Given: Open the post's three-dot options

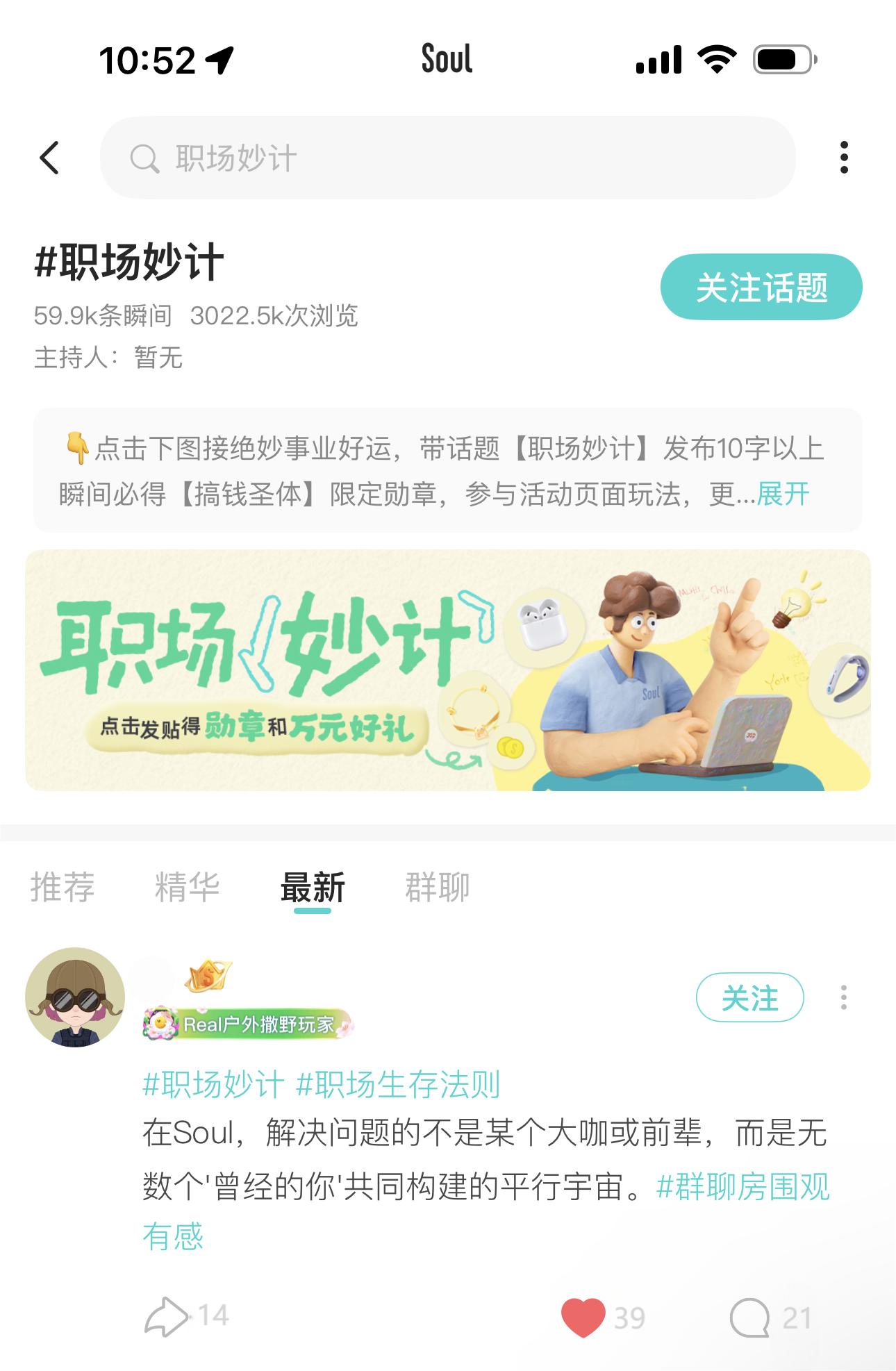Looking at the screenshot, I should 843,997.
